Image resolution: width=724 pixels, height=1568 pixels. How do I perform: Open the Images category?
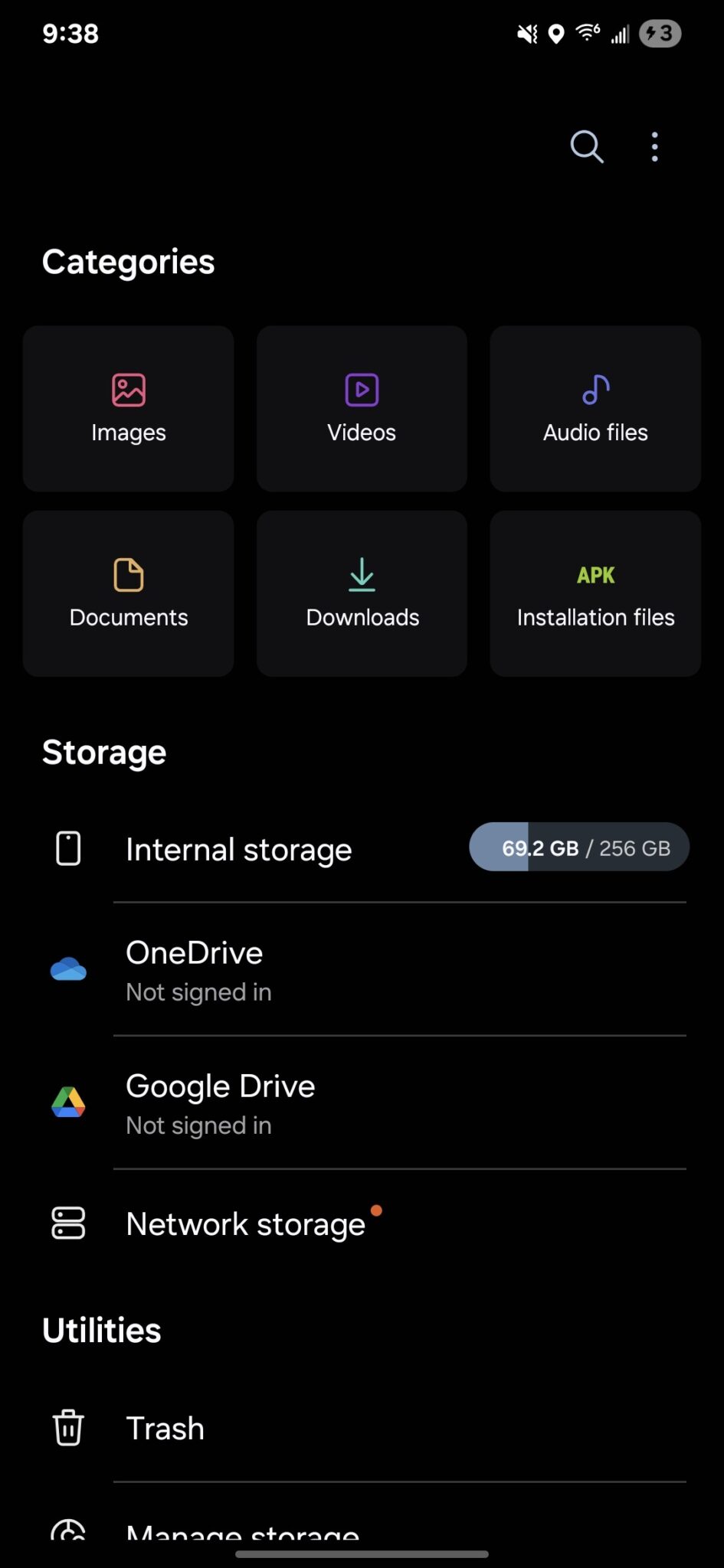pos(128,408)
